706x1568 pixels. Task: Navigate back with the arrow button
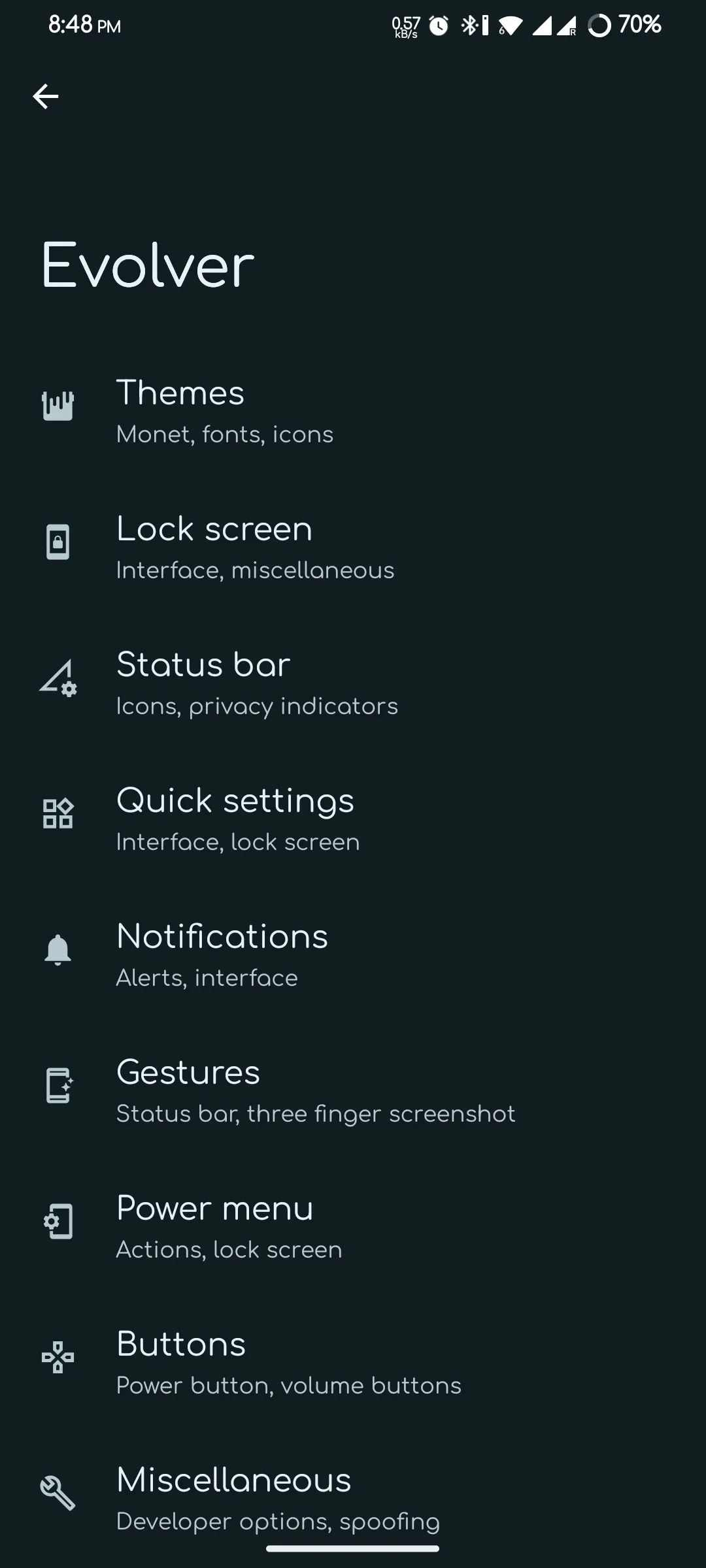pos(46,96)
